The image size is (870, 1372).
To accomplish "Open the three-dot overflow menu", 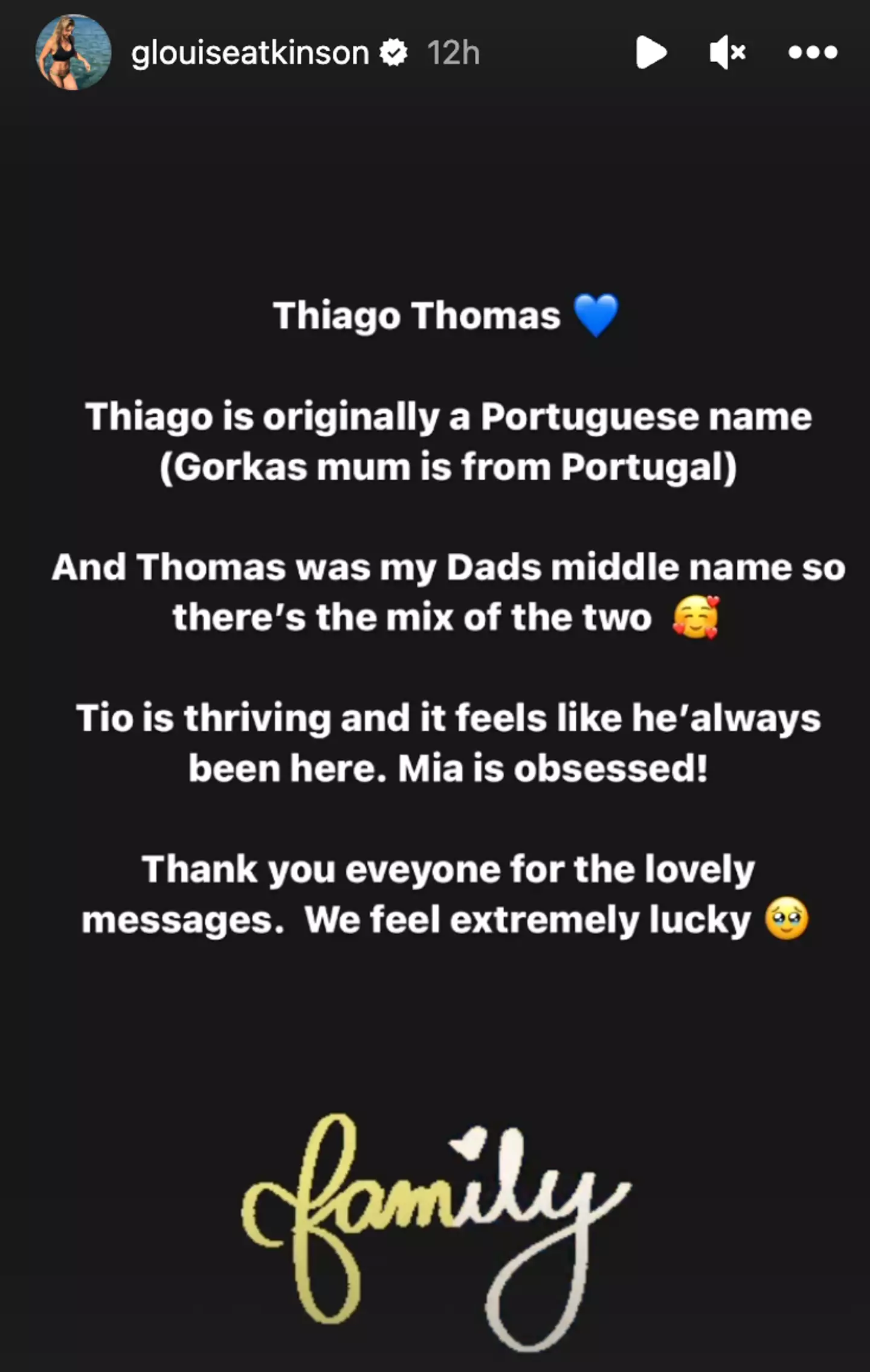I will point(813,53).
